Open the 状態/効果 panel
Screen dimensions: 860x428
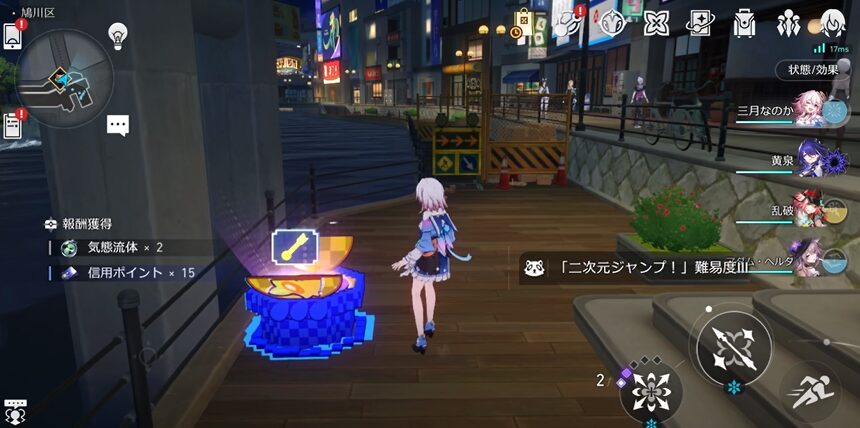[x=812, y=70]
